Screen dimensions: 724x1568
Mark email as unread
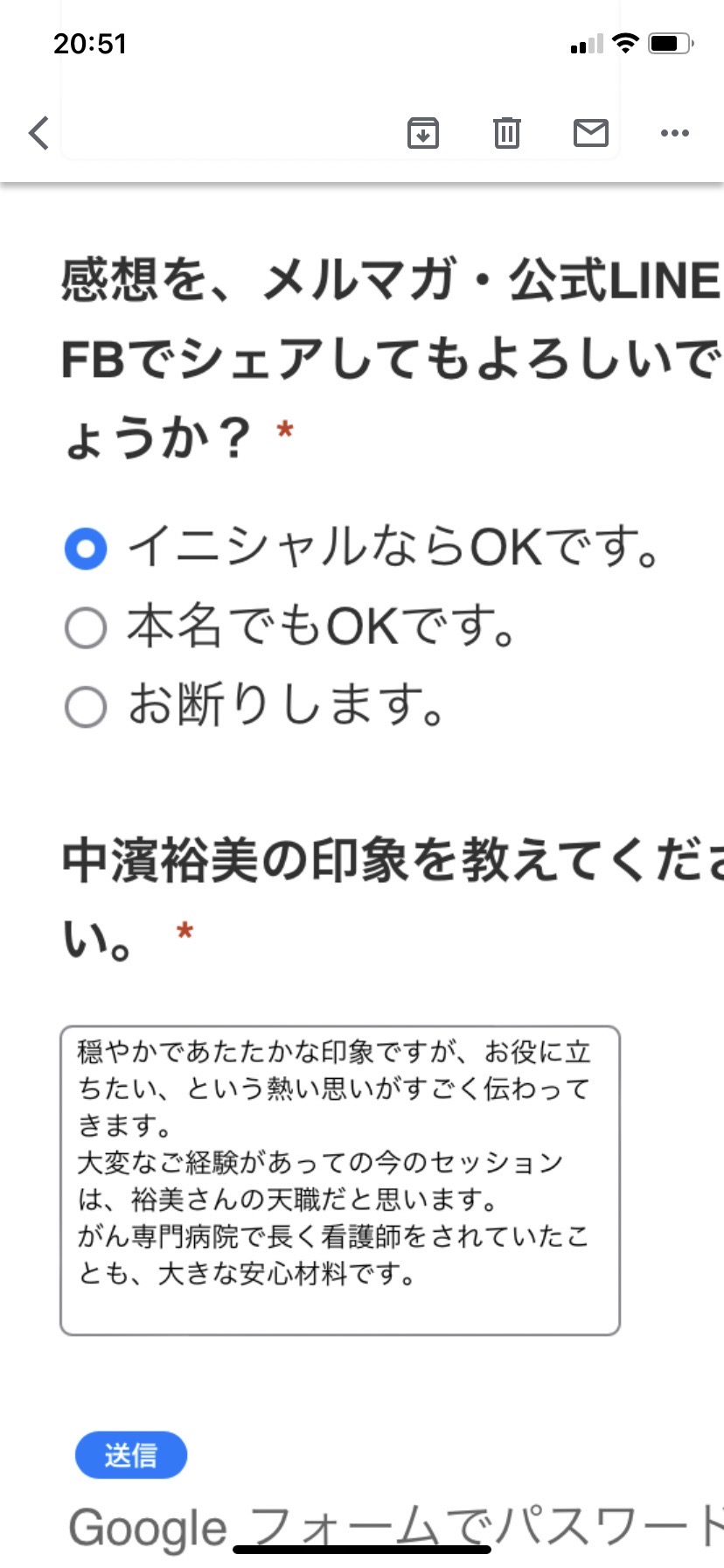[591, 133]
